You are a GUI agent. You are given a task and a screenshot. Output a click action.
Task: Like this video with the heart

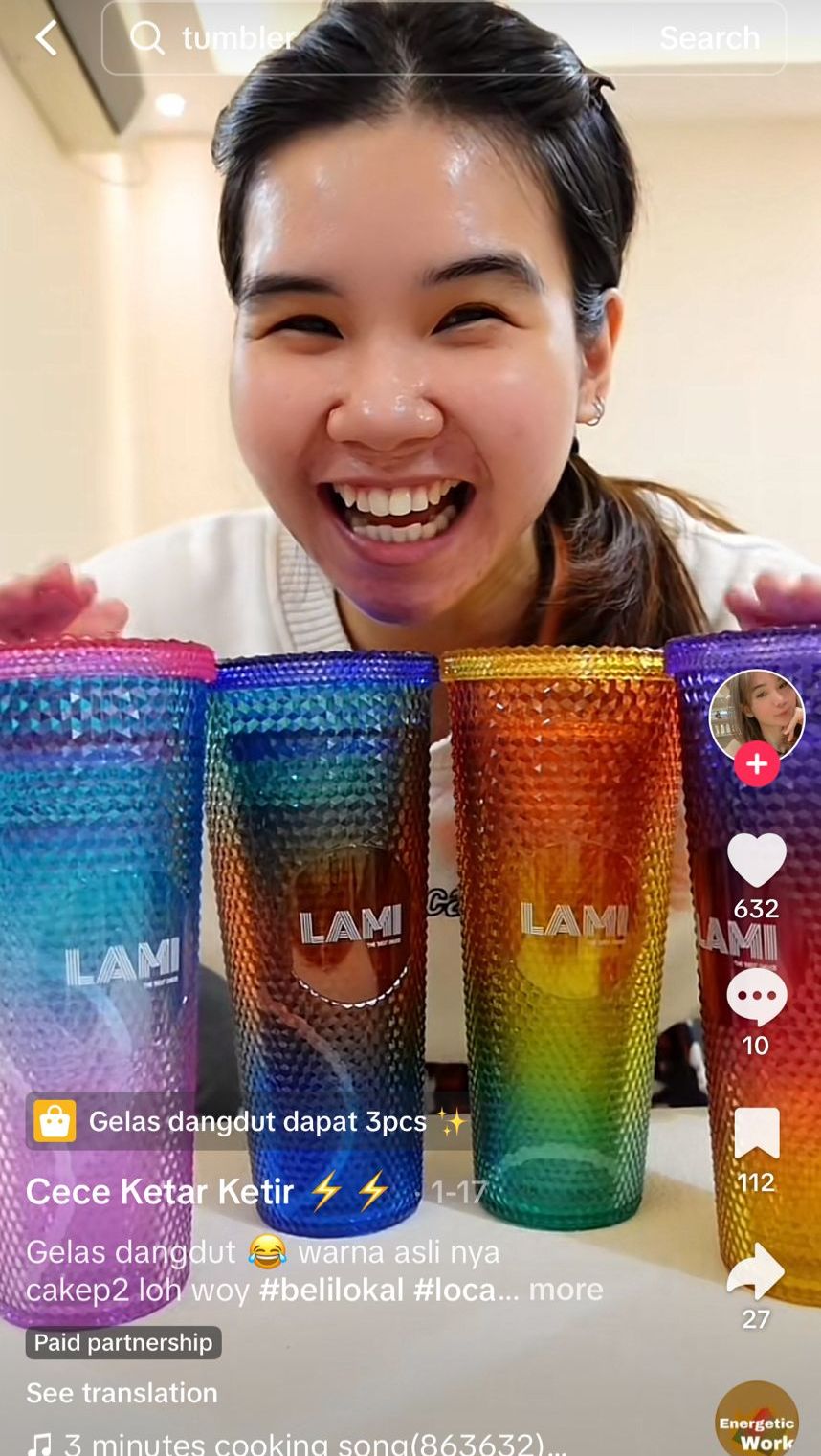click(756, 860)
